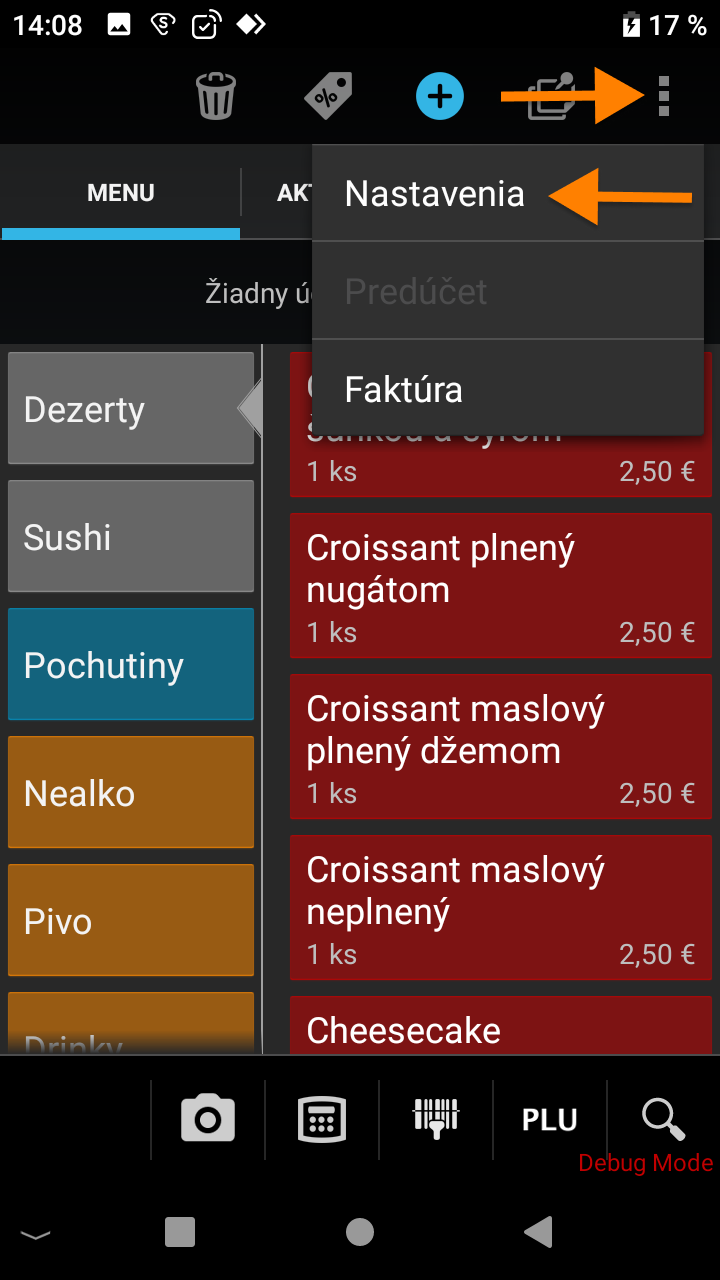Open the camera icon in bottom bar
Screen dimensions: 720x1280
click(x=208, y=1118)
